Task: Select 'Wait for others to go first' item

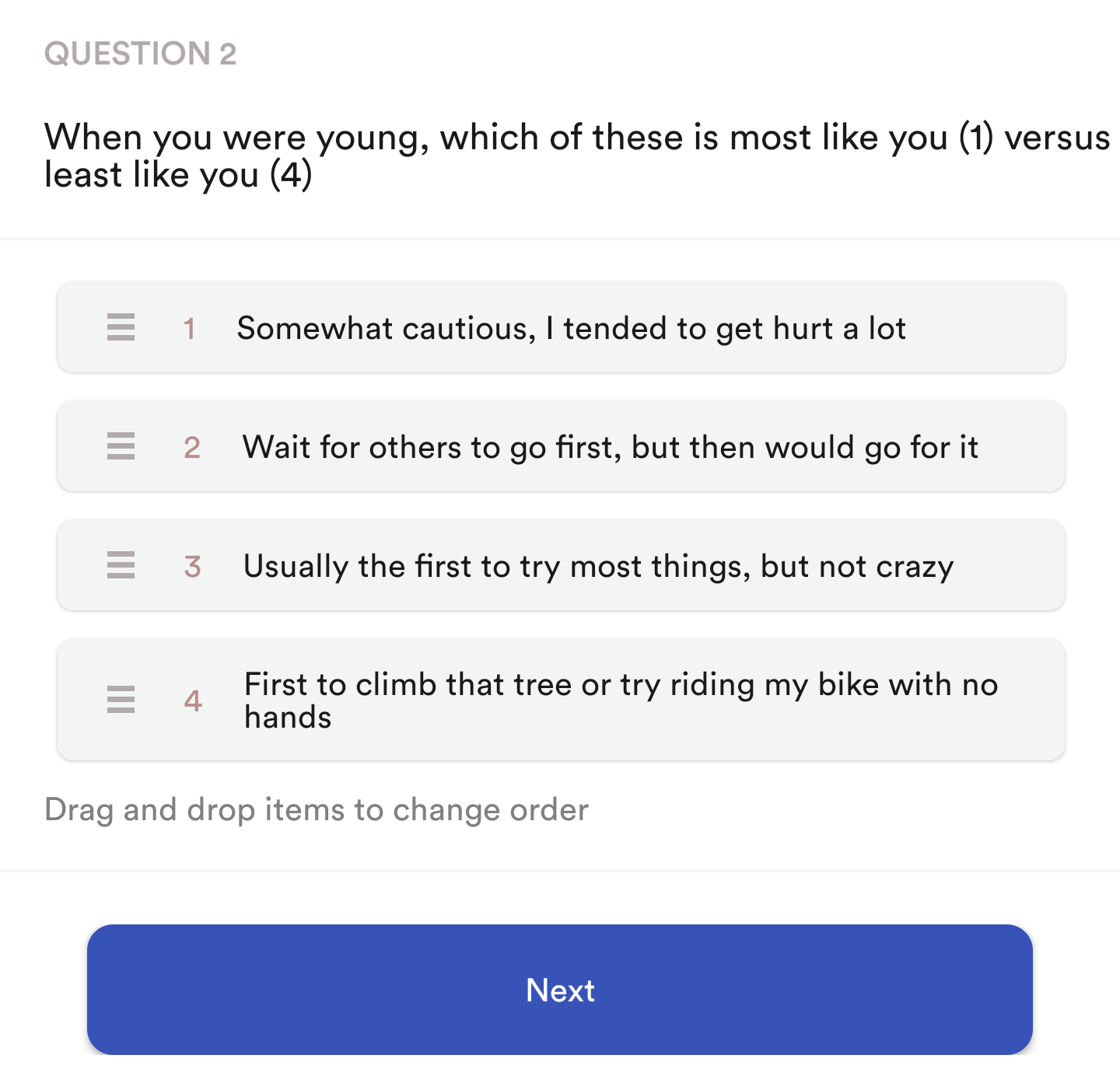Action: pos(610,447)
